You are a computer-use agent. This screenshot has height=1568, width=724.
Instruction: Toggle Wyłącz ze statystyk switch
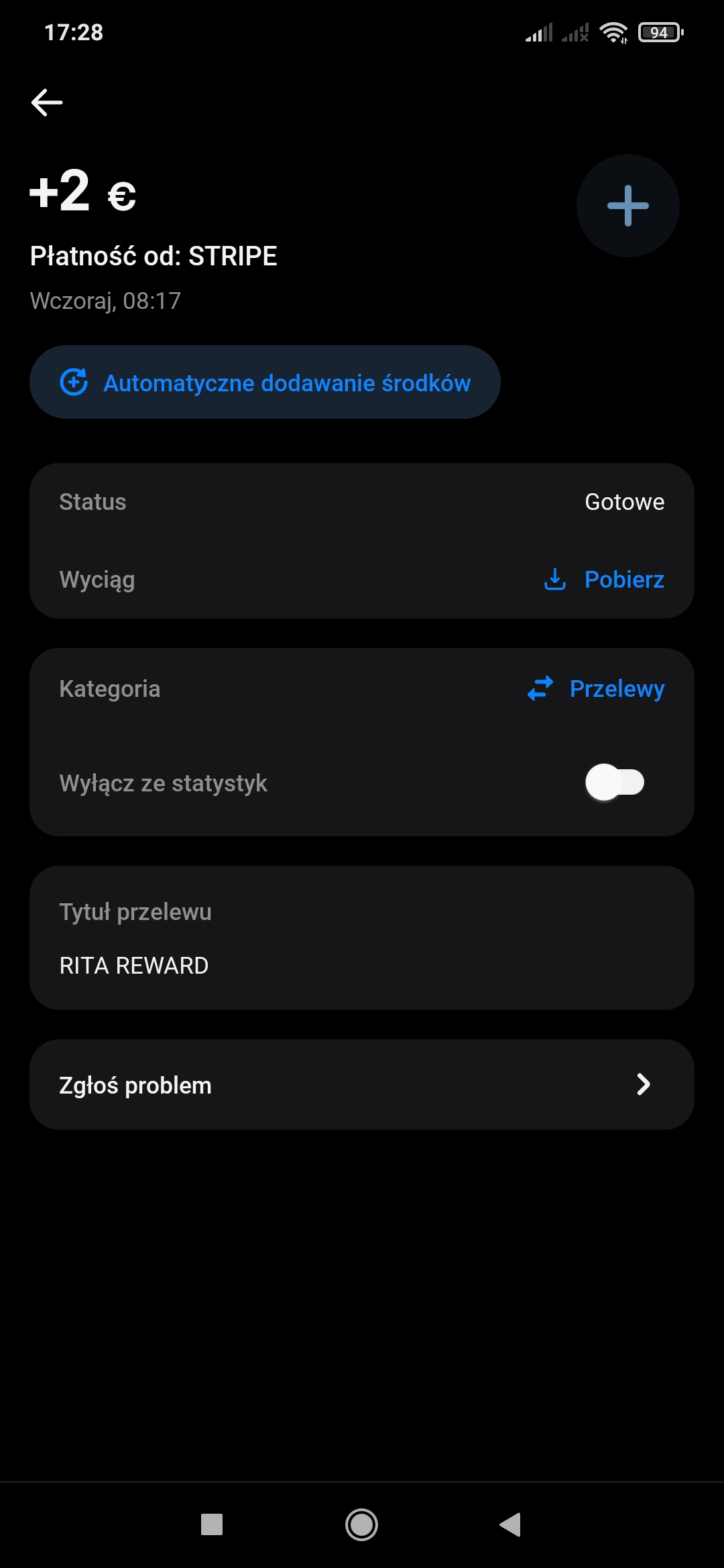pyautogui.click(x=615, y=782)
